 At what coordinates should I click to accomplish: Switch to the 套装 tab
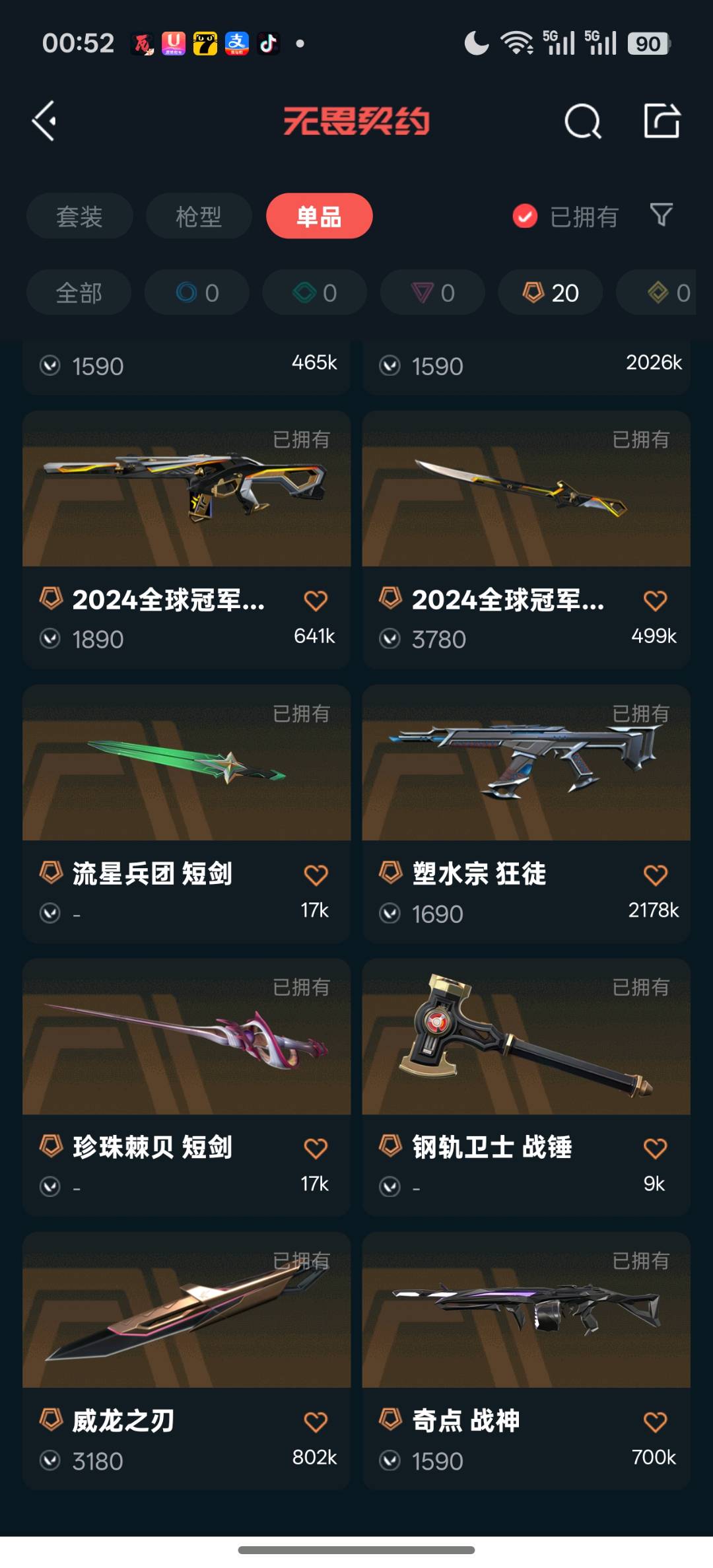(x=79, y=217)
